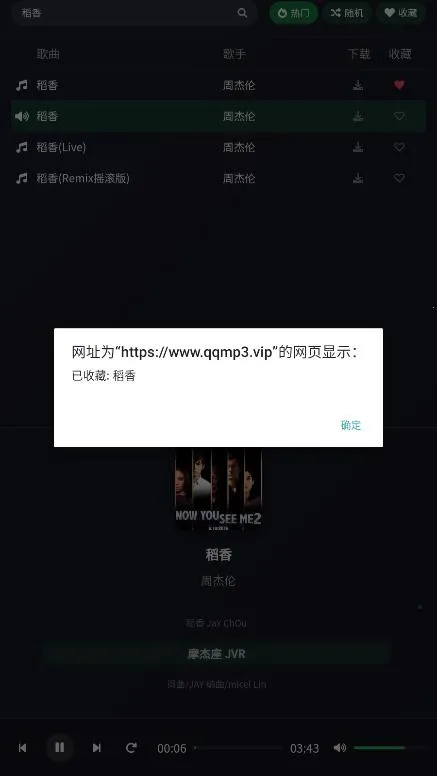
Task: Favorite 稻香(Remix摇滚版) with heart icon
Action: [399, 178]
